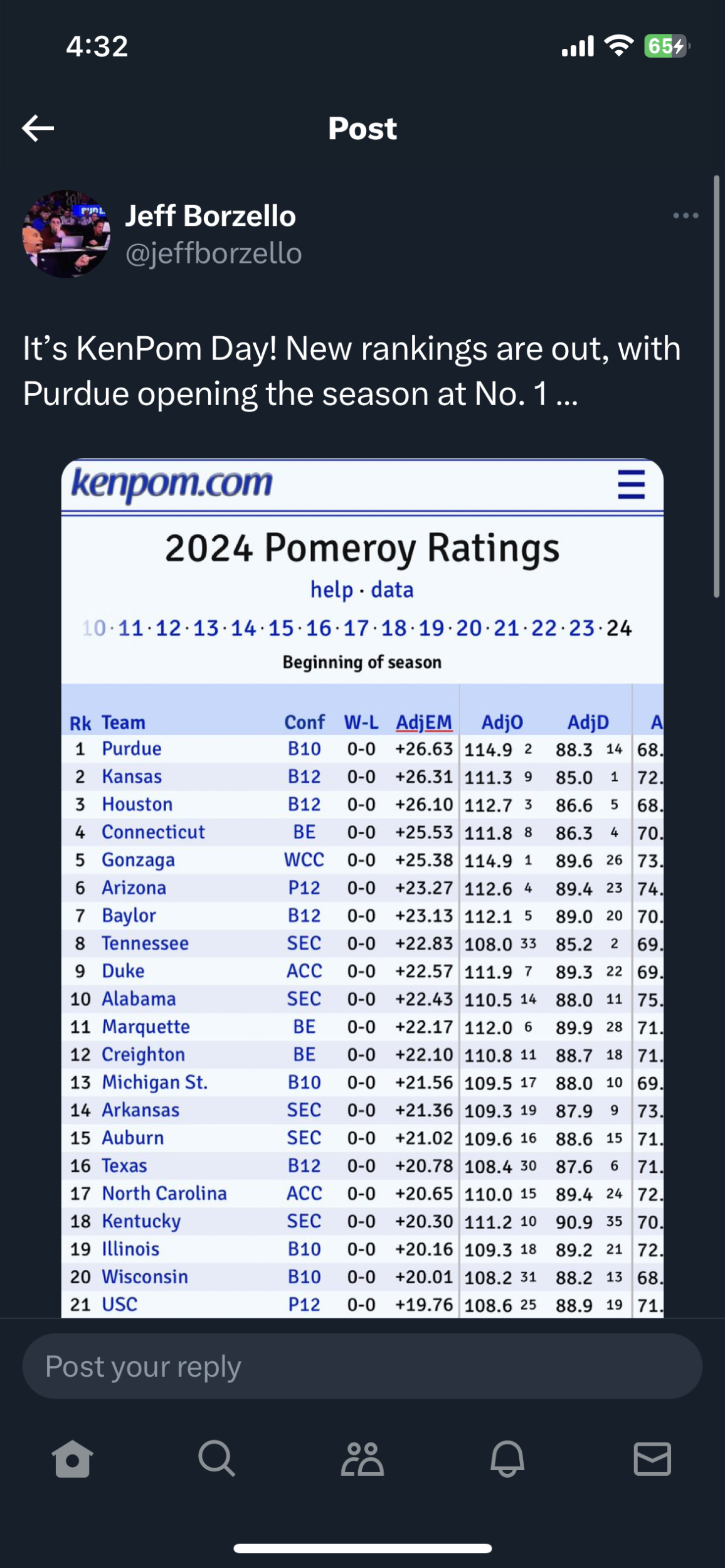Viewport: 725px width, 1568px height.
Task: Open the Notifications bell tab
Action: tap(507, 1458)
